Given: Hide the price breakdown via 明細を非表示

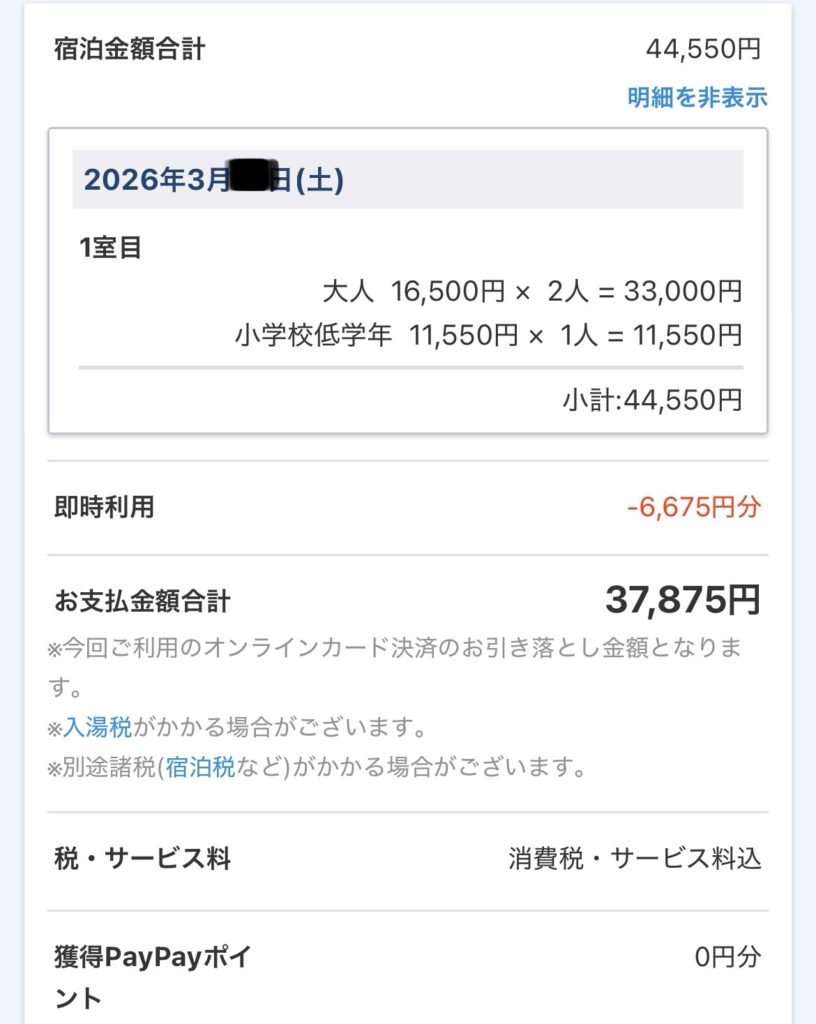Looking at the screenshot, I should tap(697, 97).
